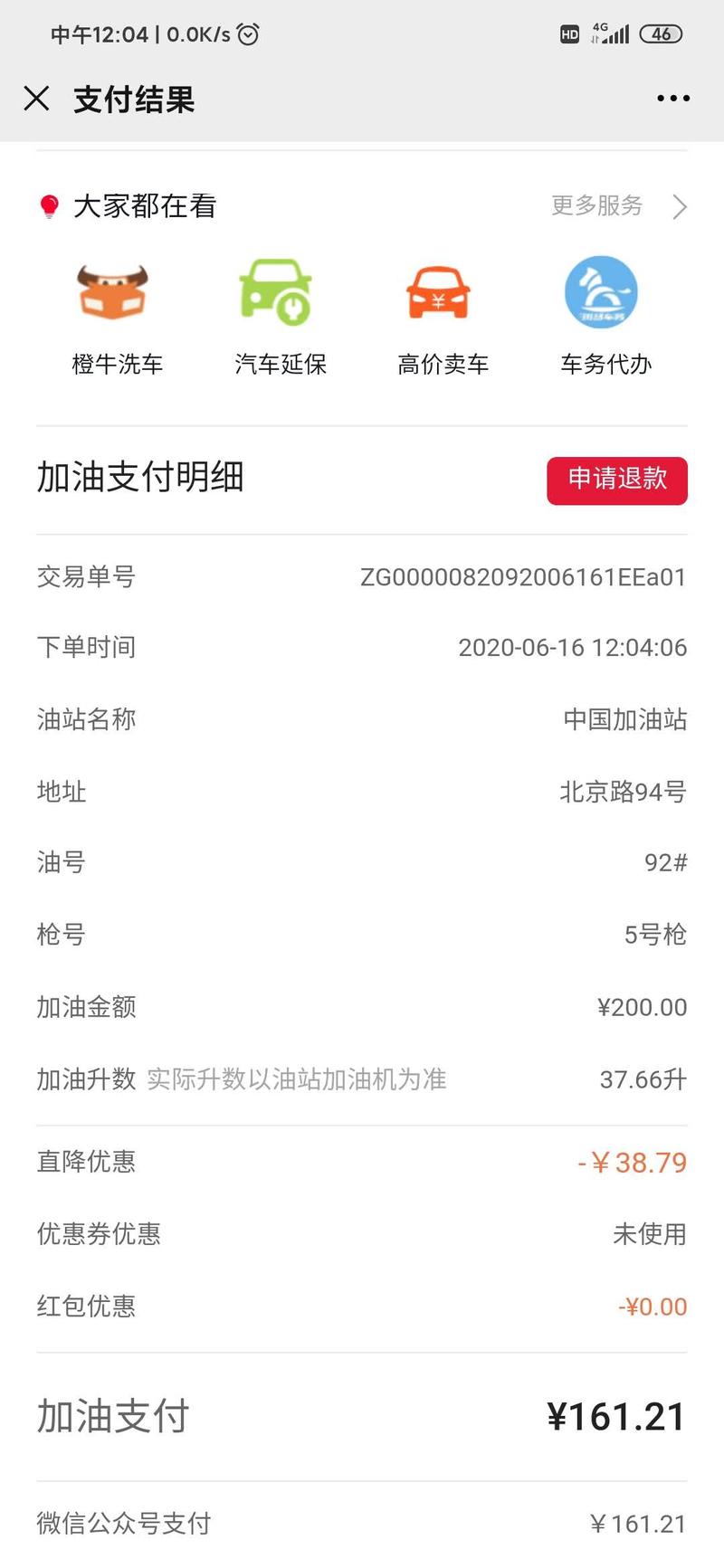Viewport: 724px width, 1568px height.
Task: Tap the fuel amount ¥200.00 value
Action: tap(643, 1006)
